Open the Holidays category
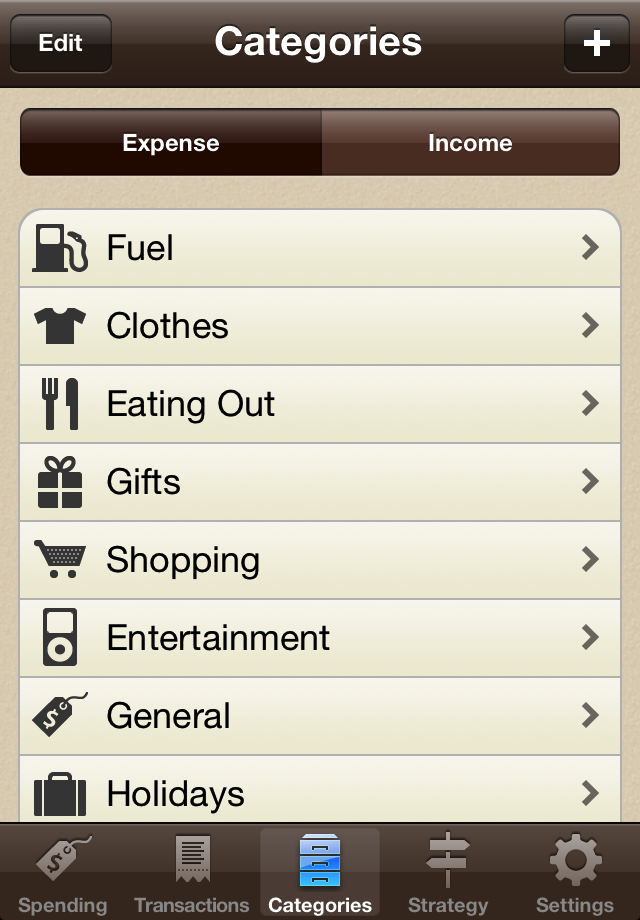Screen dimensions: 640x920 (x=320, y=792)
